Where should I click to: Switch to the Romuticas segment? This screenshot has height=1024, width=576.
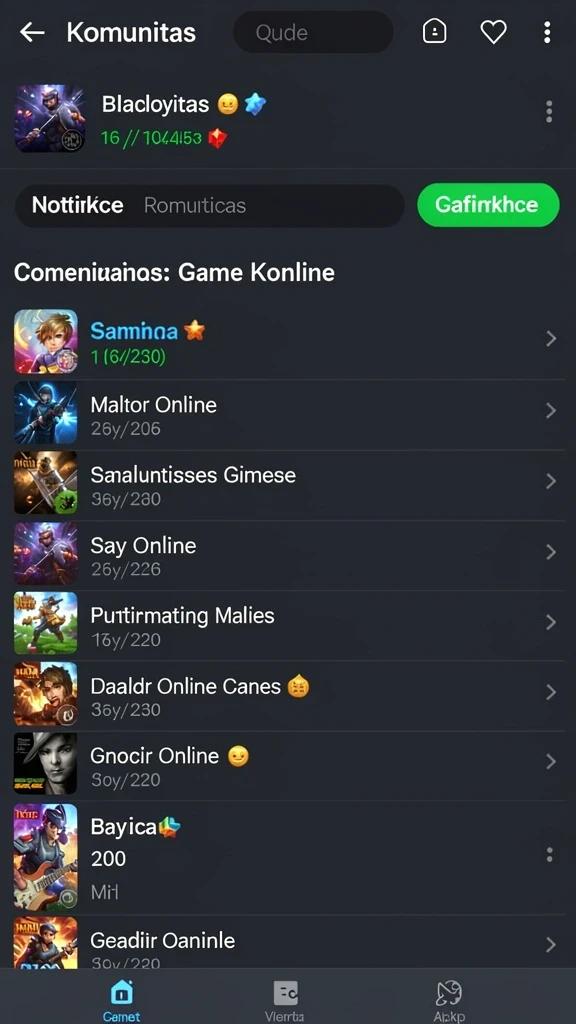(x=195, y=206)
